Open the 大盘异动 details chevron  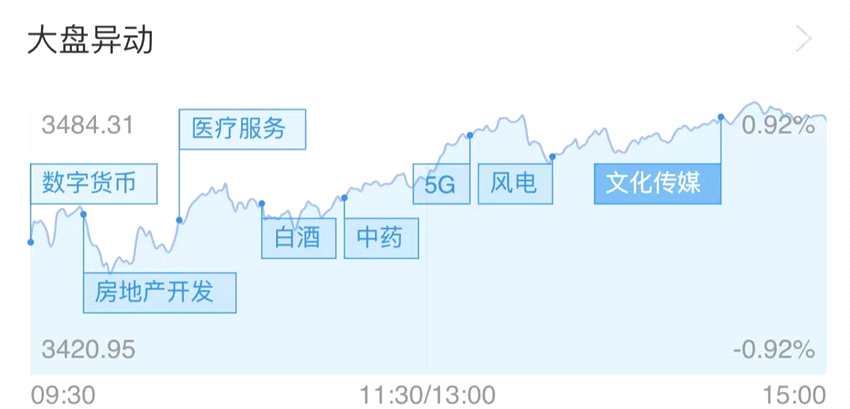pos(803,40)
